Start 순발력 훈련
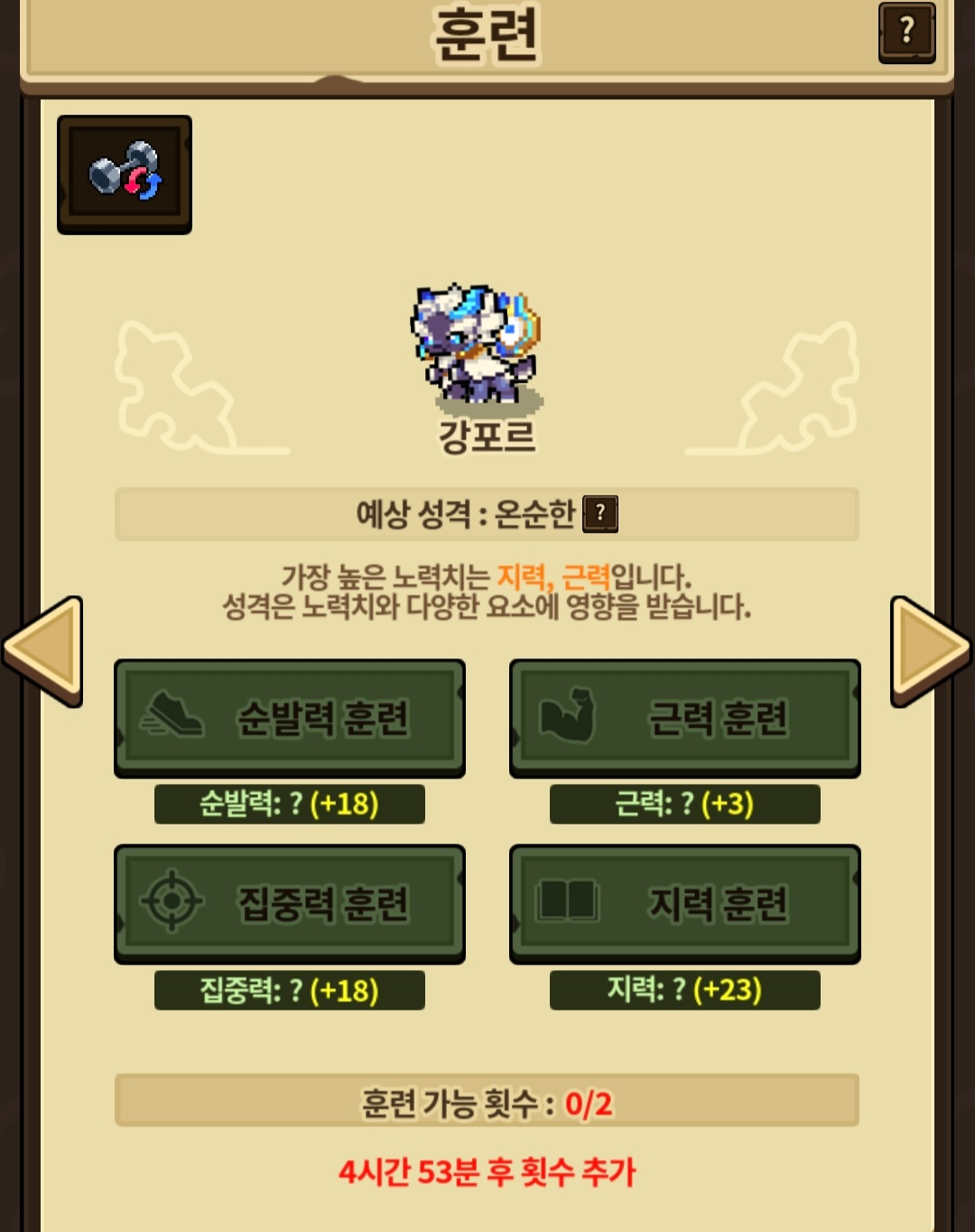 289,719
